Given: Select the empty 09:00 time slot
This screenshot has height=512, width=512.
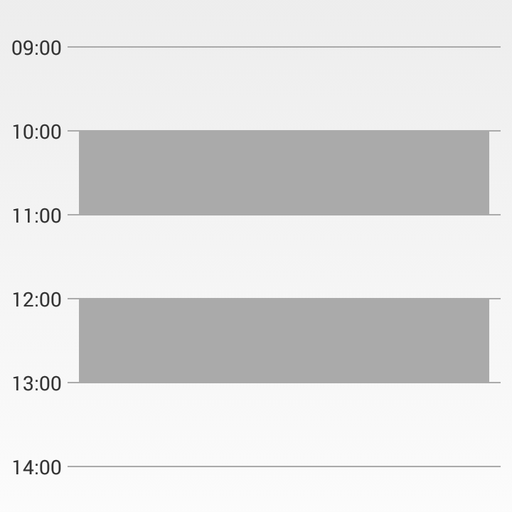Looking at the screenshot, I should pos(284,89).
